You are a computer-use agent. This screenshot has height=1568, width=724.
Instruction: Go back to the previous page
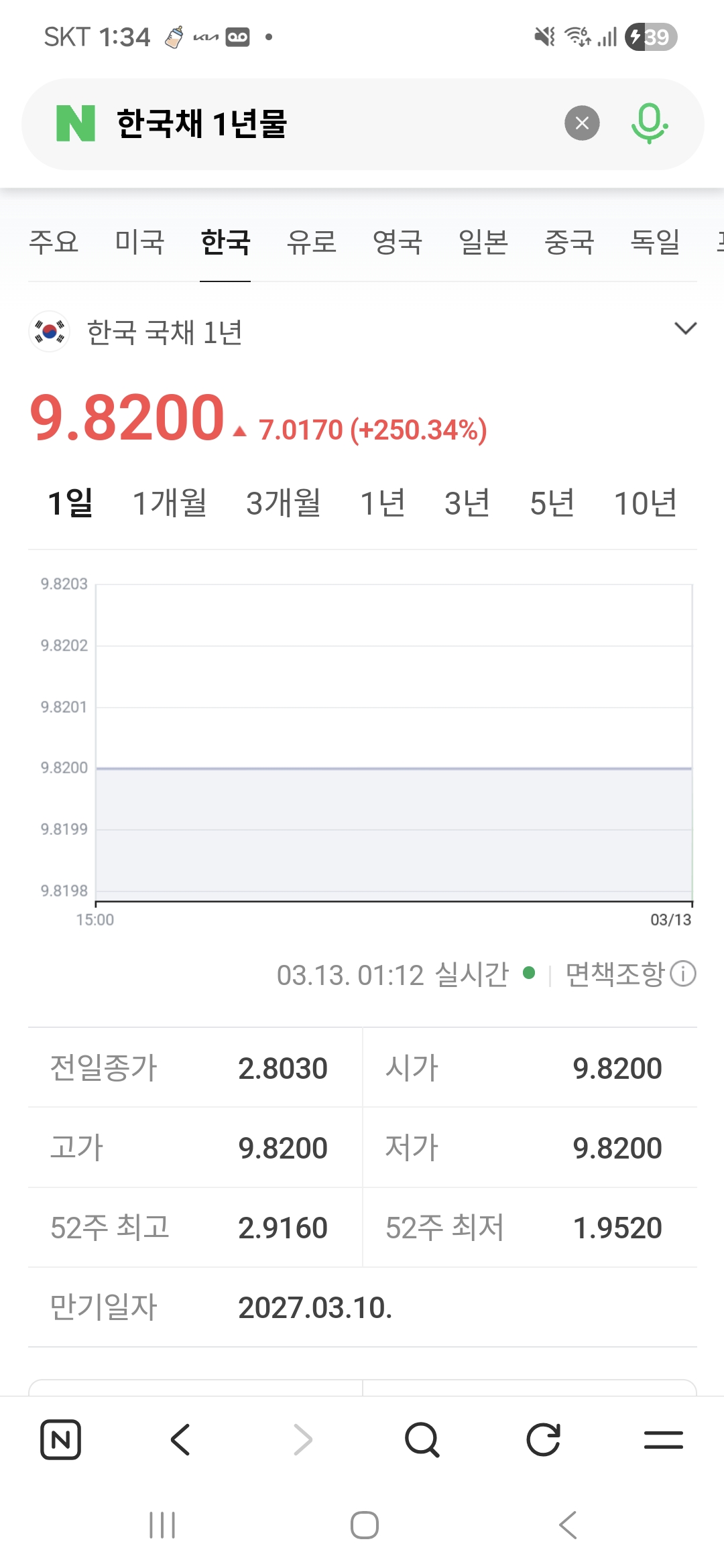[181, 1439]
